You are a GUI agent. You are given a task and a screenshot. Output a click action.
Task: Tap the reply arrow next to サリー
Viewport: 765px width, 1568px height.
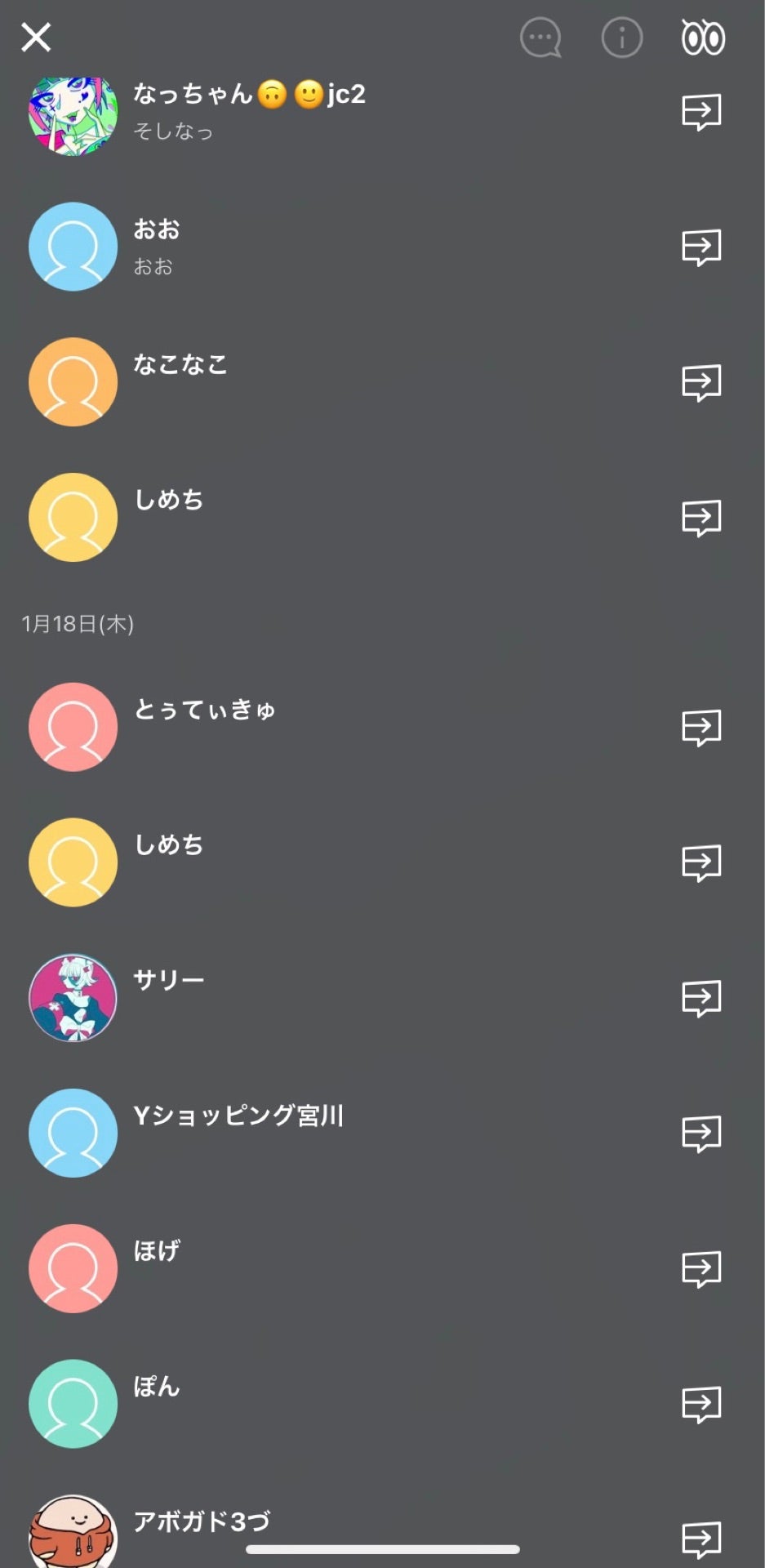[x=703, y=998]
